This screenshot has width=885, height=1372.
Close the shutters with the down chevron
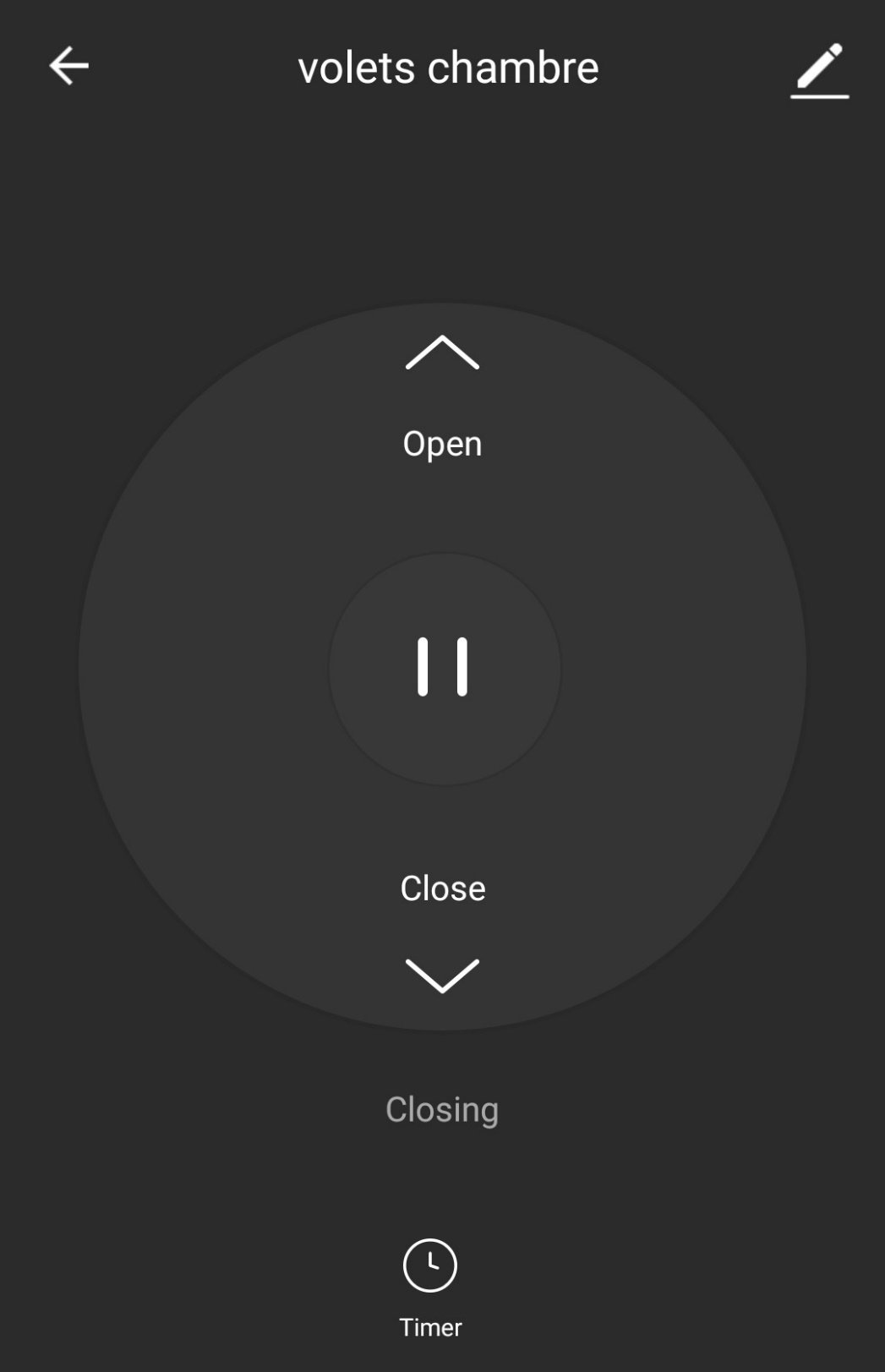tap(442, 975)
